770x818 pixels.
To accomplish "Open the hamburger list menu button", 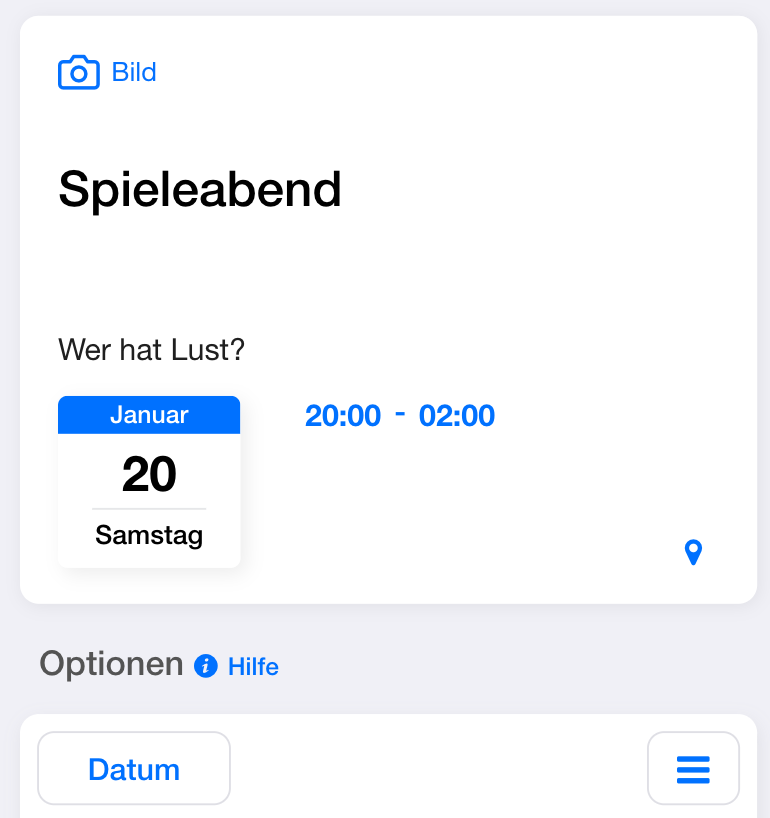I will (x=693, y=769).
